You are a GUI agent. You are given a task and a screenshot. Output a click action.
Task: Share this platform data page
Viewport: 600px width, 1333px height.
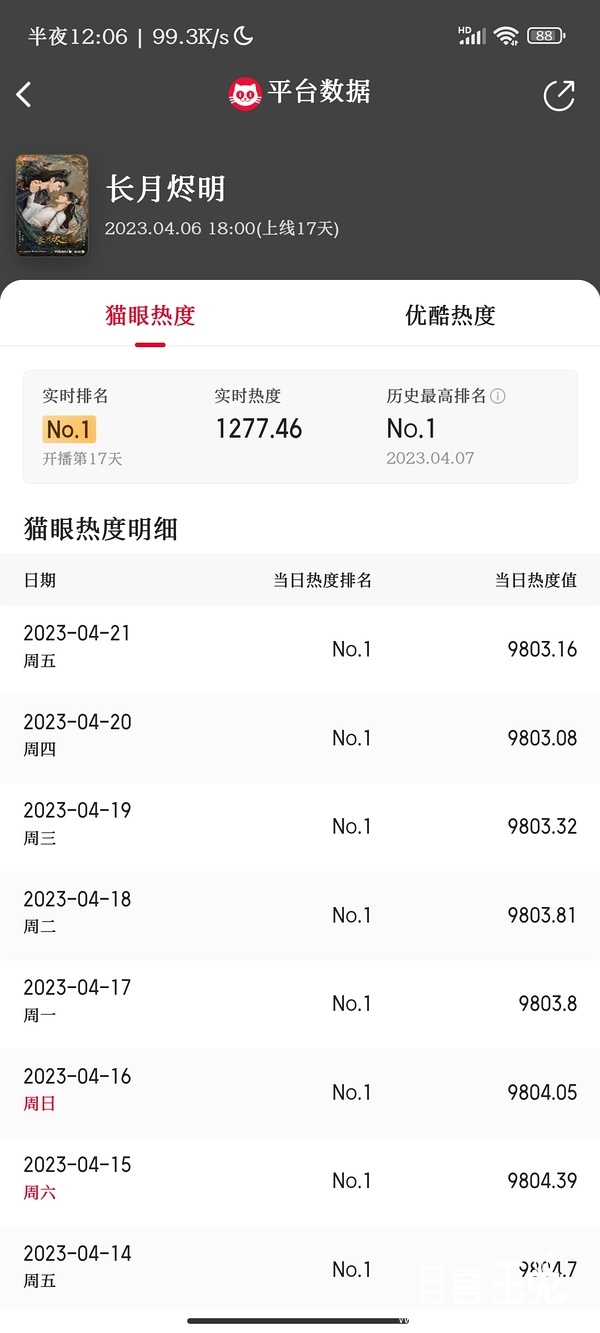click(x=559, y=95)
